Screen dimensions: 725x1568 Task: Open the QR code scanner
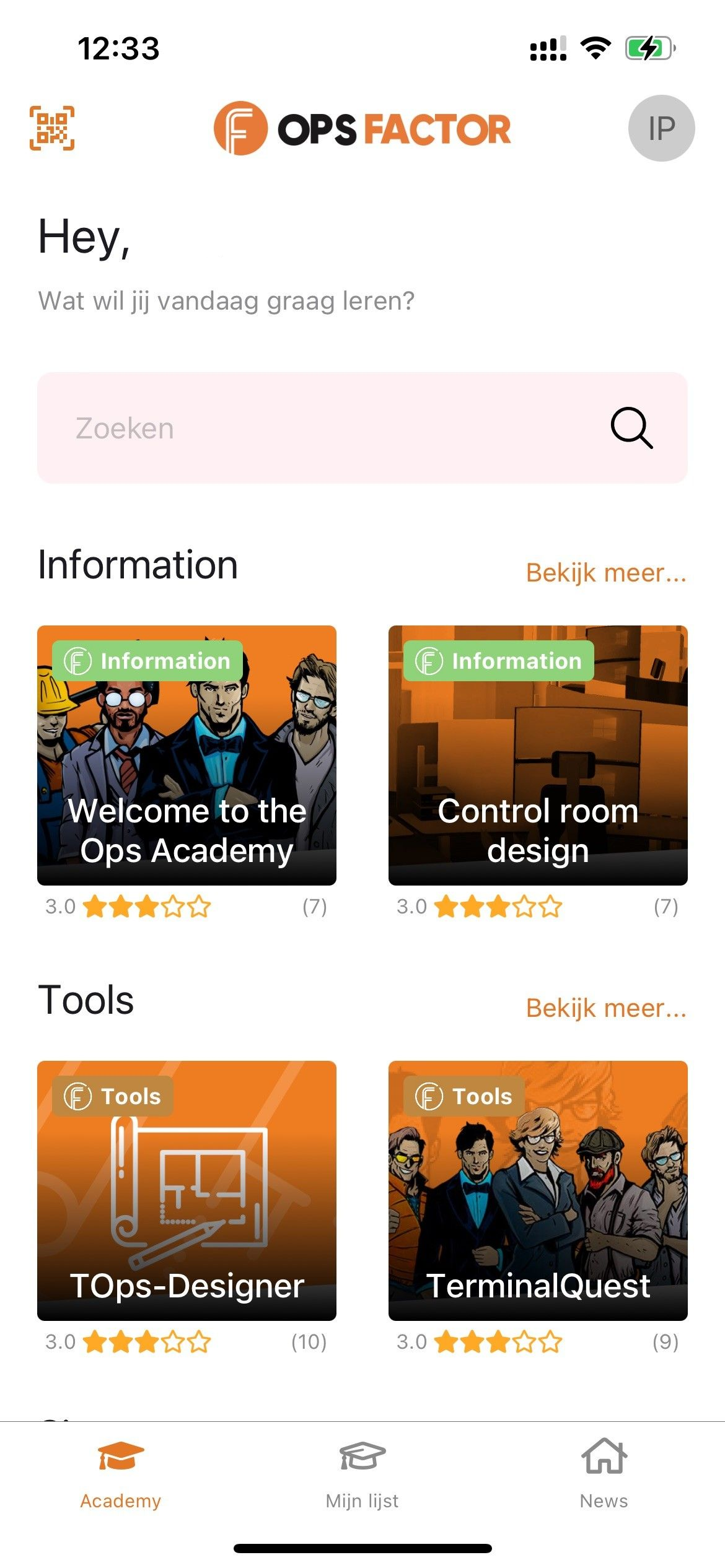point(52,128)
